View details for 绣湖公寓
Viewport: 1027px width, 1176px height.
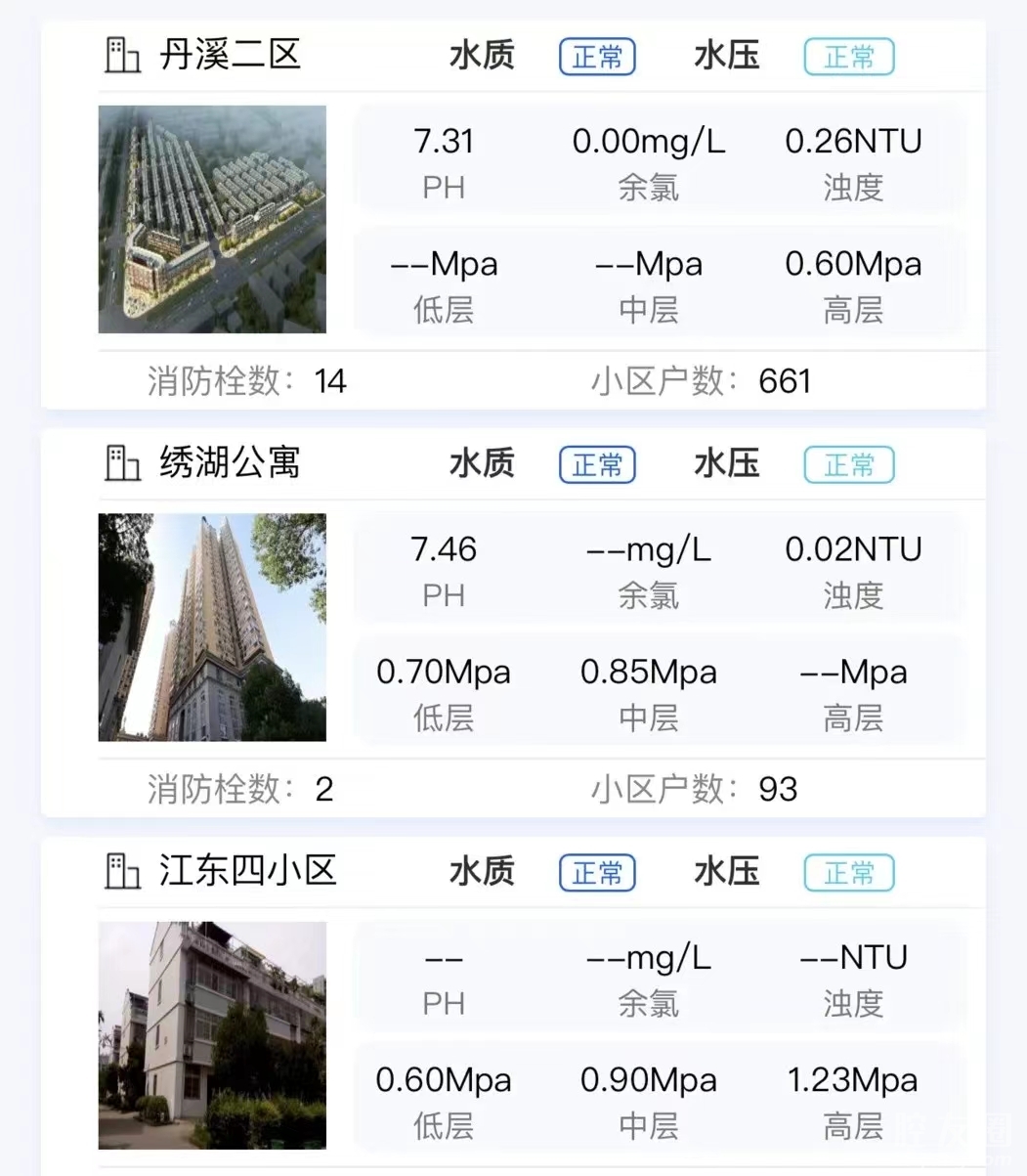230,462
